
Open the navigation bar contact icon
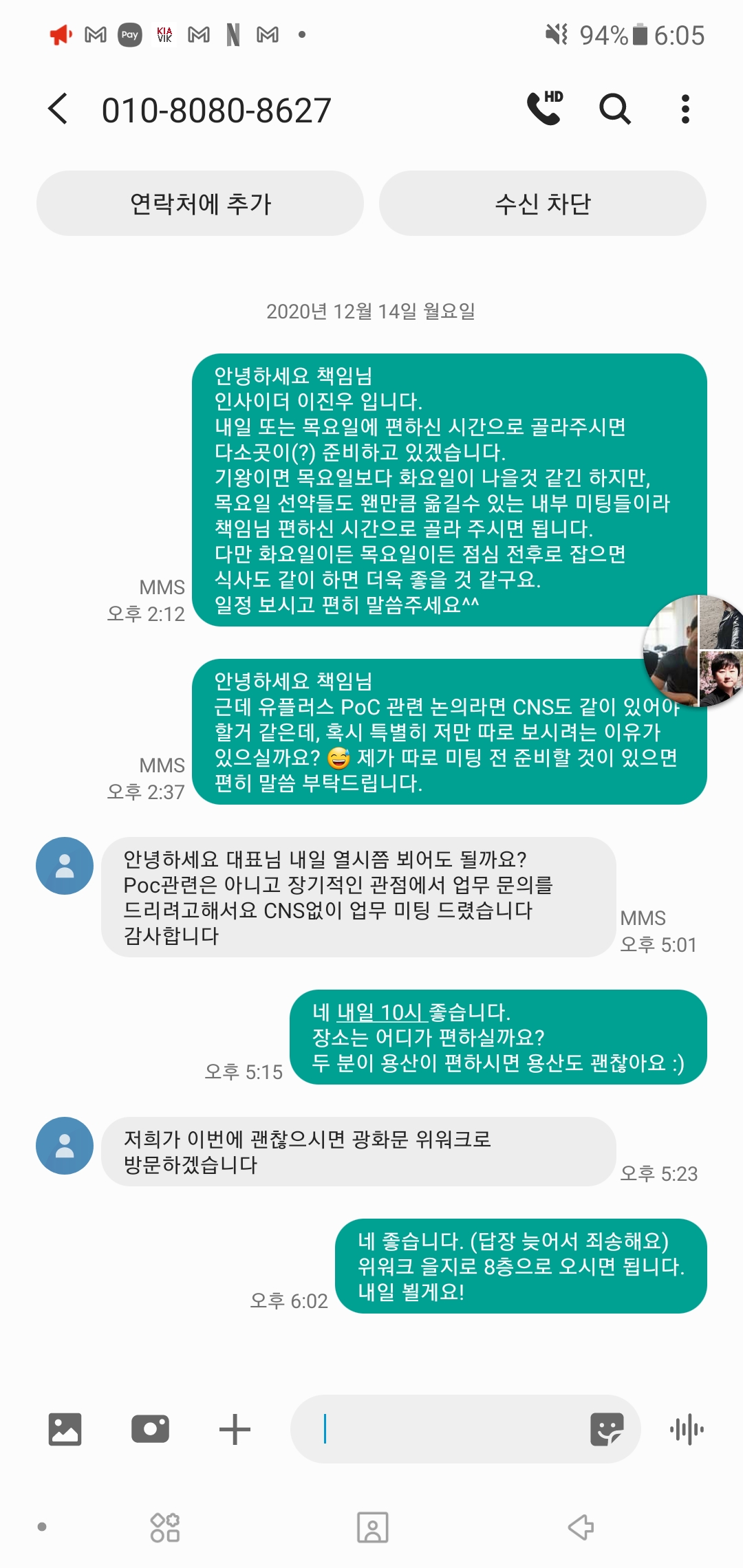pyautogui.click(x=372, y=1527)
